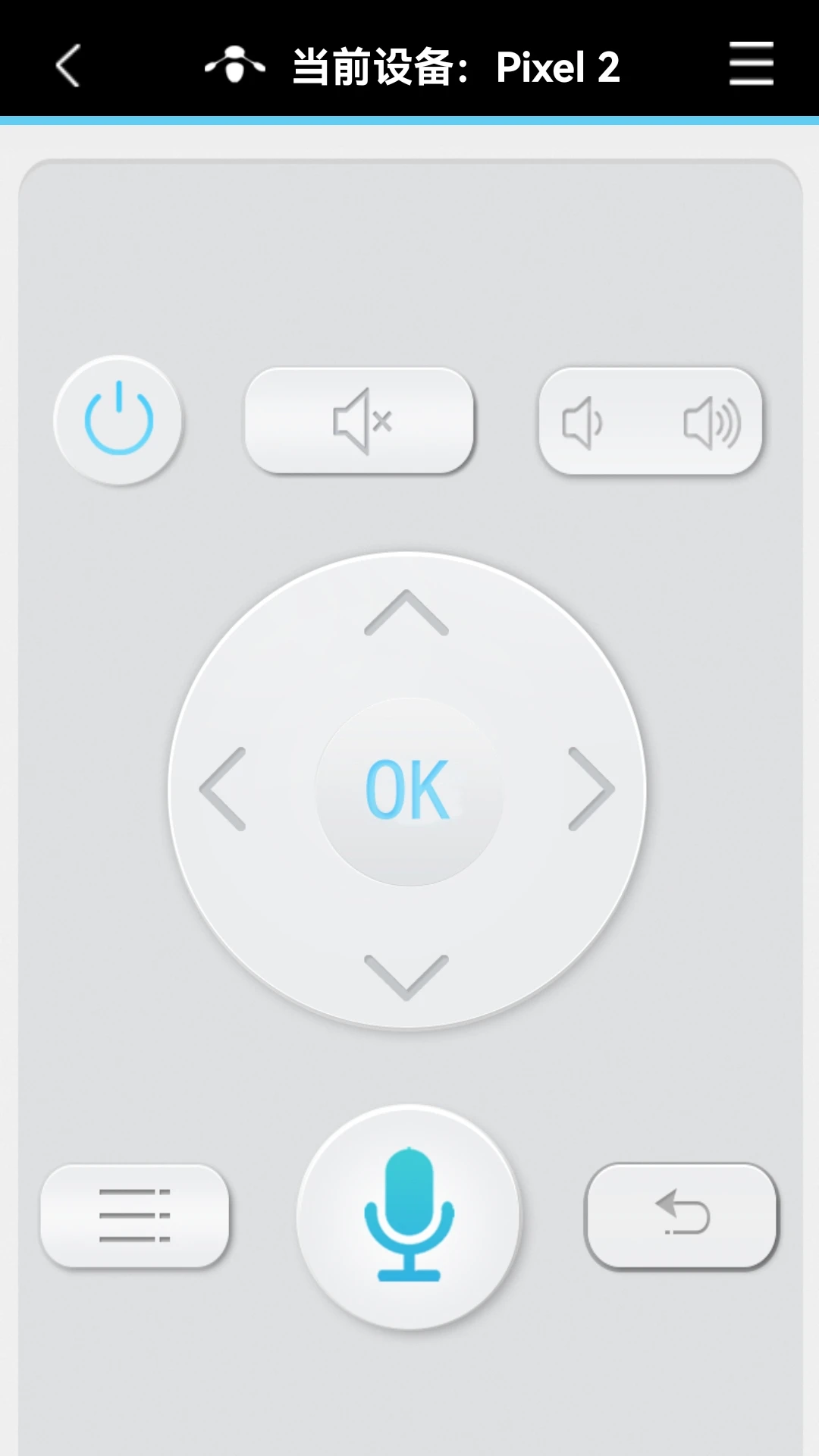Mute the device sound

pos(359,421)
